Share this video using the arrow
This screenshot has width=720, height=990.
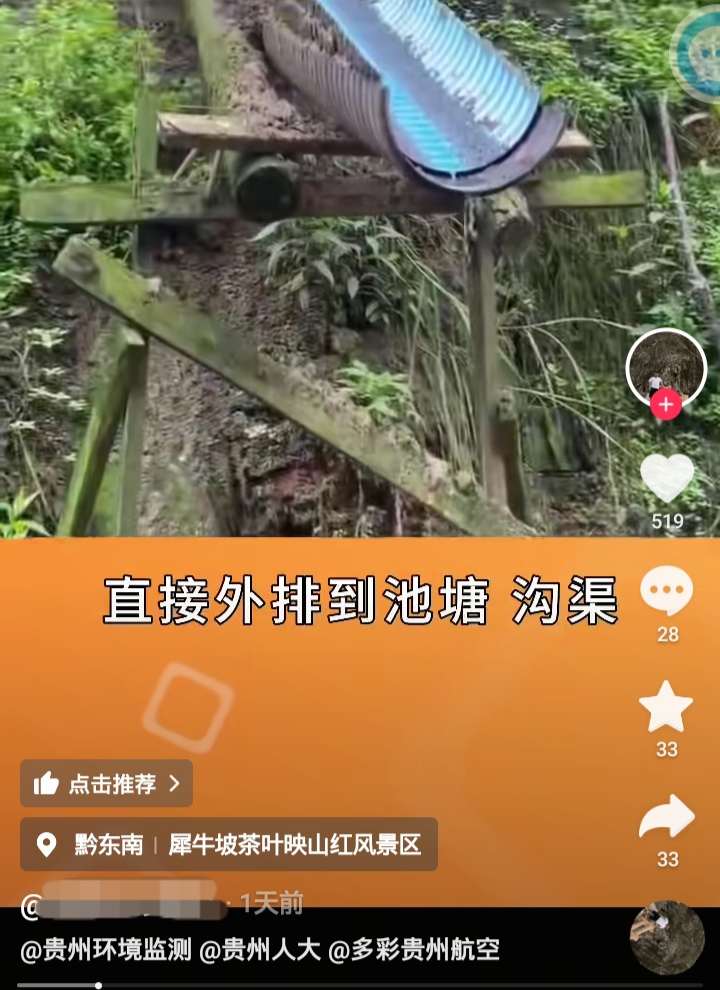tap(667, 817)
